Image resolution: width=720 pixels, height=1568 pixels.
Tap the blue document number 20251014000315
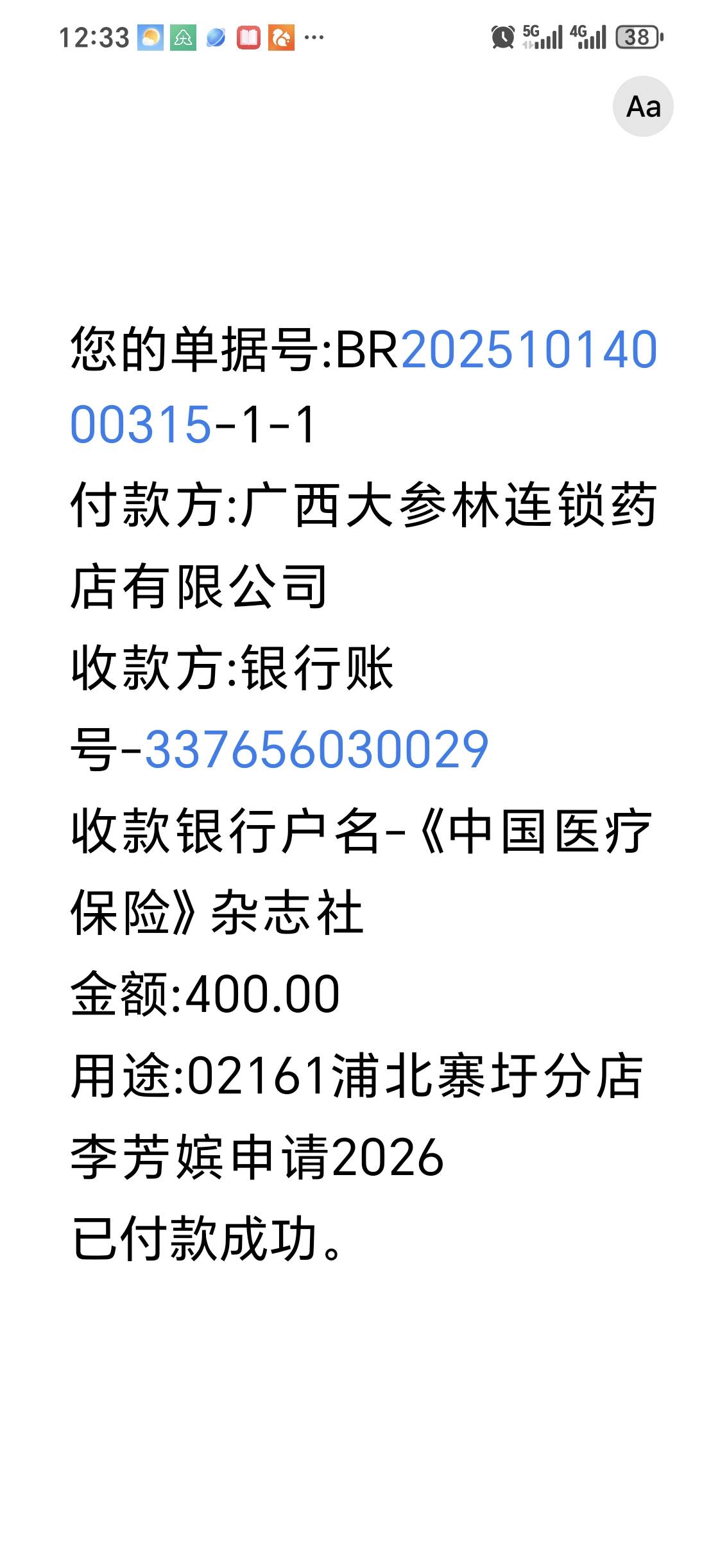click(529, 350)
